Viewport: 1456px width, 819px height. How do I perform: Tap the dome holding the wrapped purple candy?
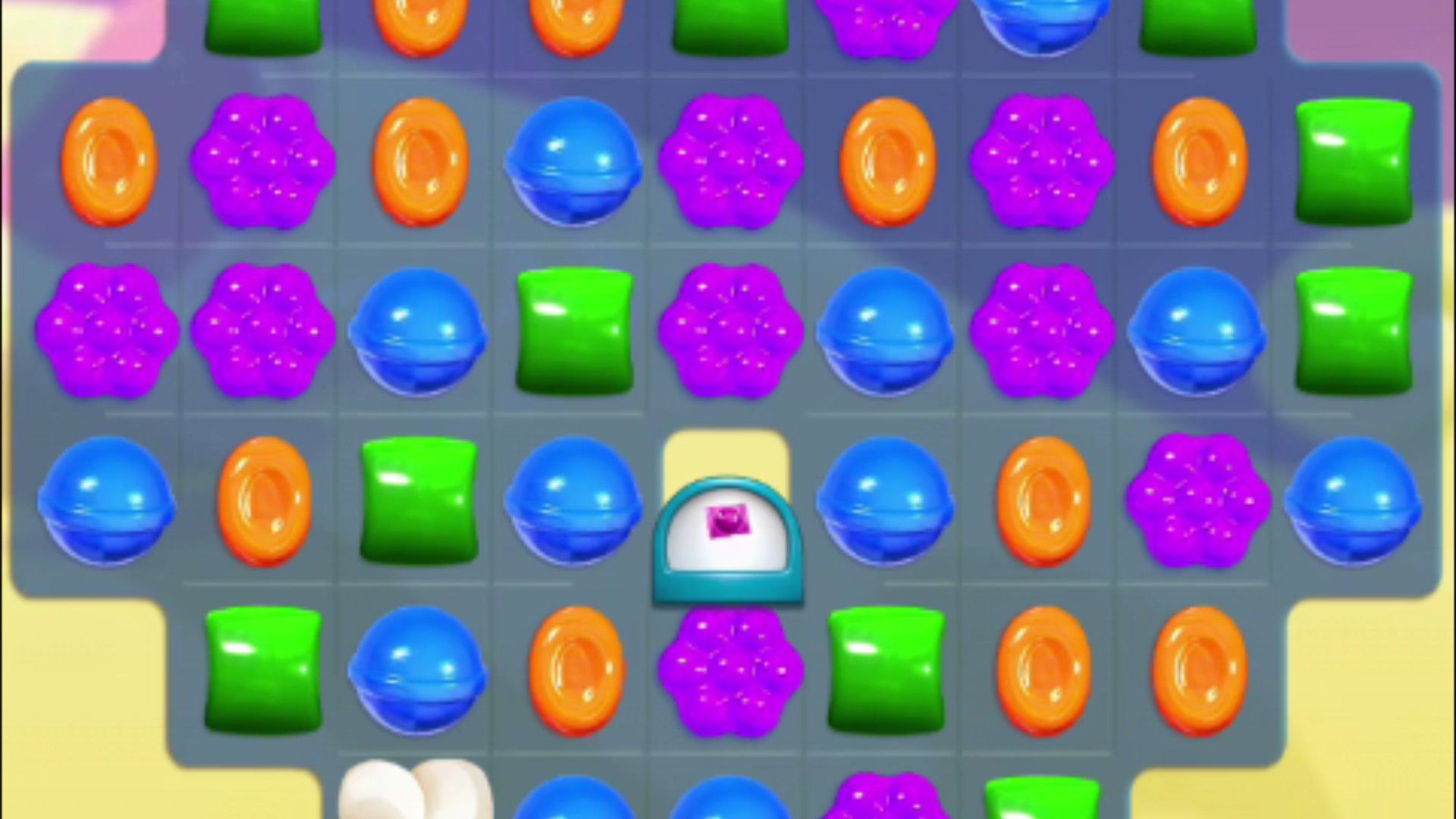[x=727, y=540]
